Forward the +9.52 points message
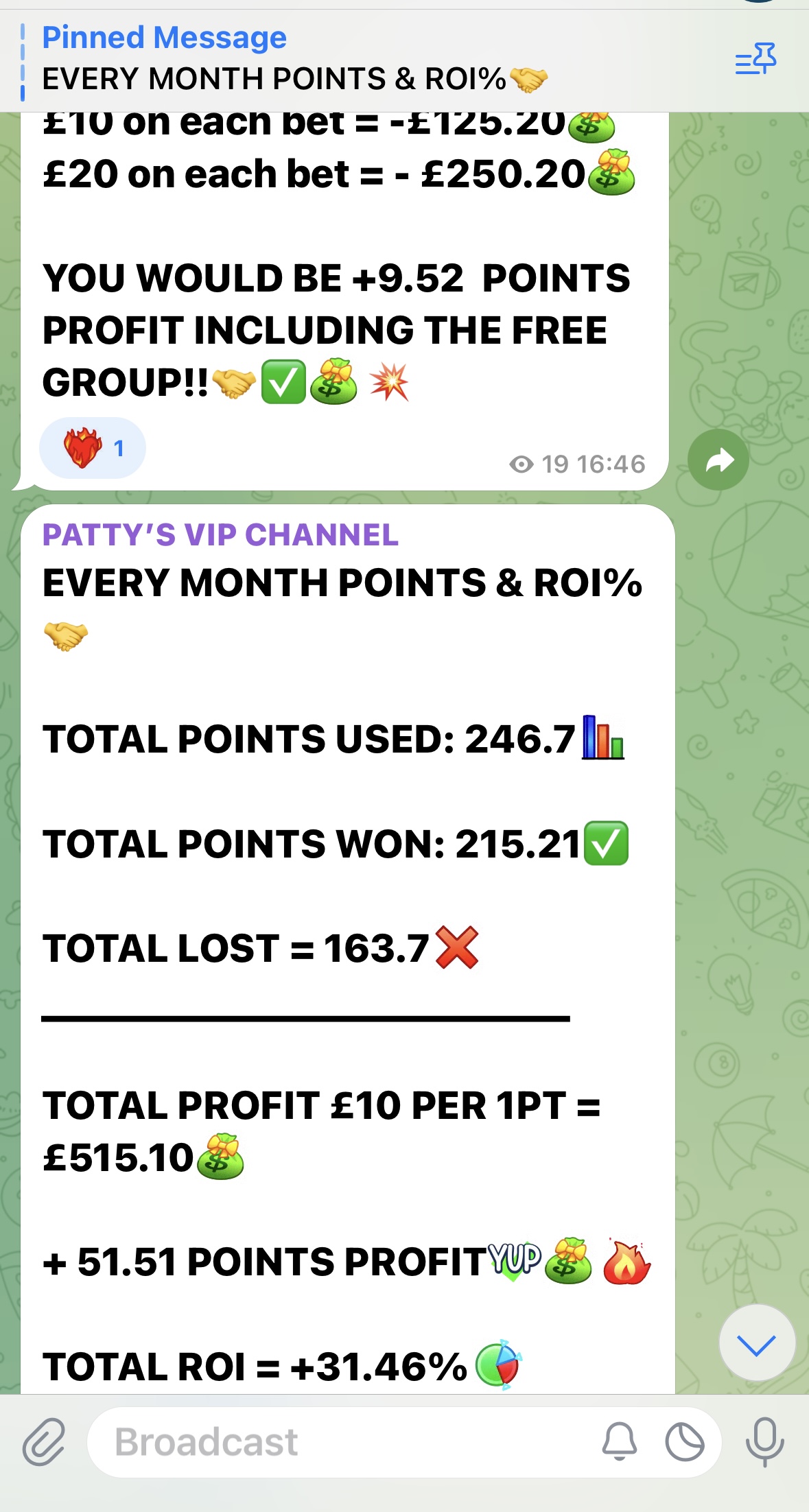This screenshot has height=1512, width=809. tap(718, 460)
